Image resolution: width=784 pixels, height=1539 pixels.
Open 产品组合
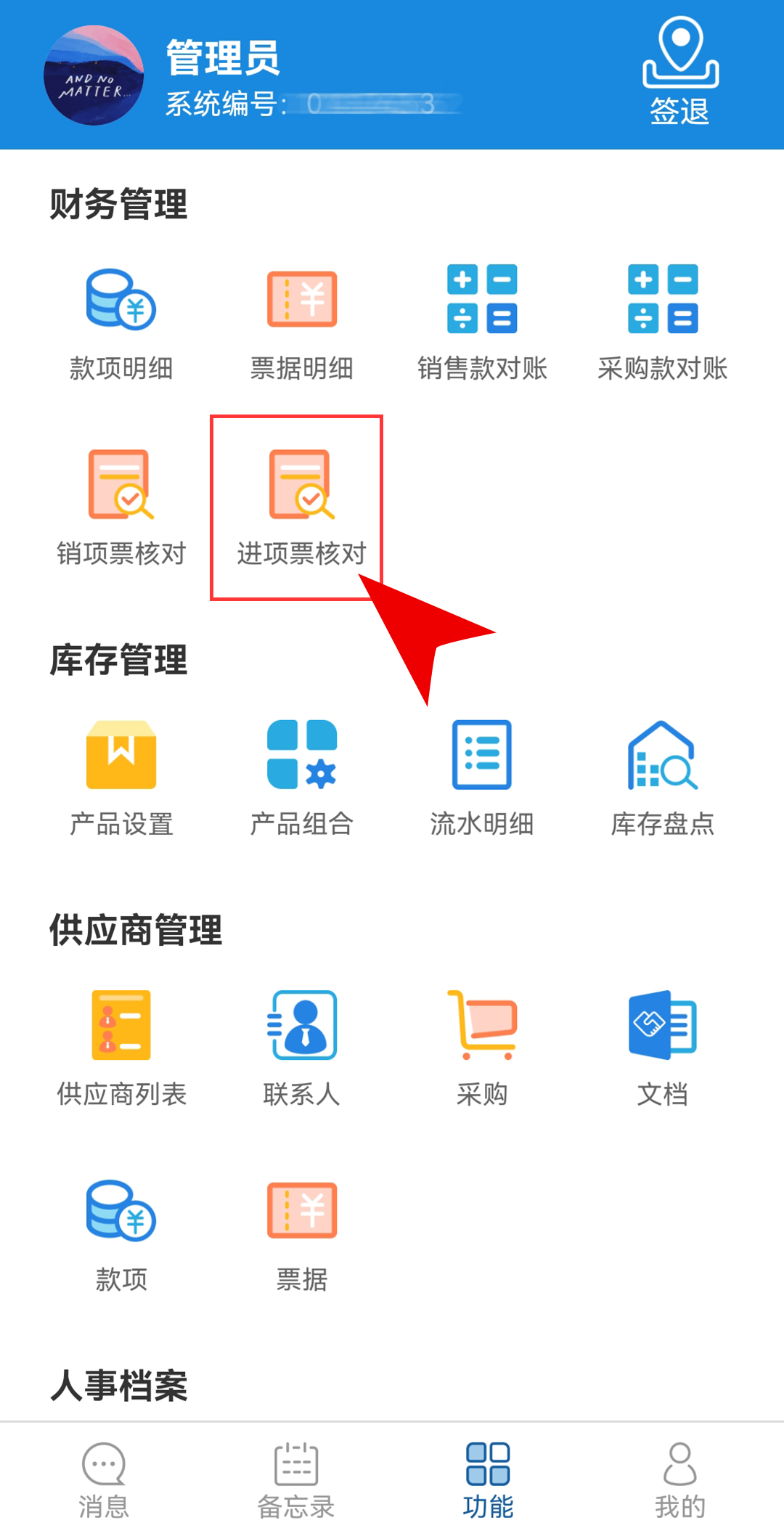pos(302,778)
